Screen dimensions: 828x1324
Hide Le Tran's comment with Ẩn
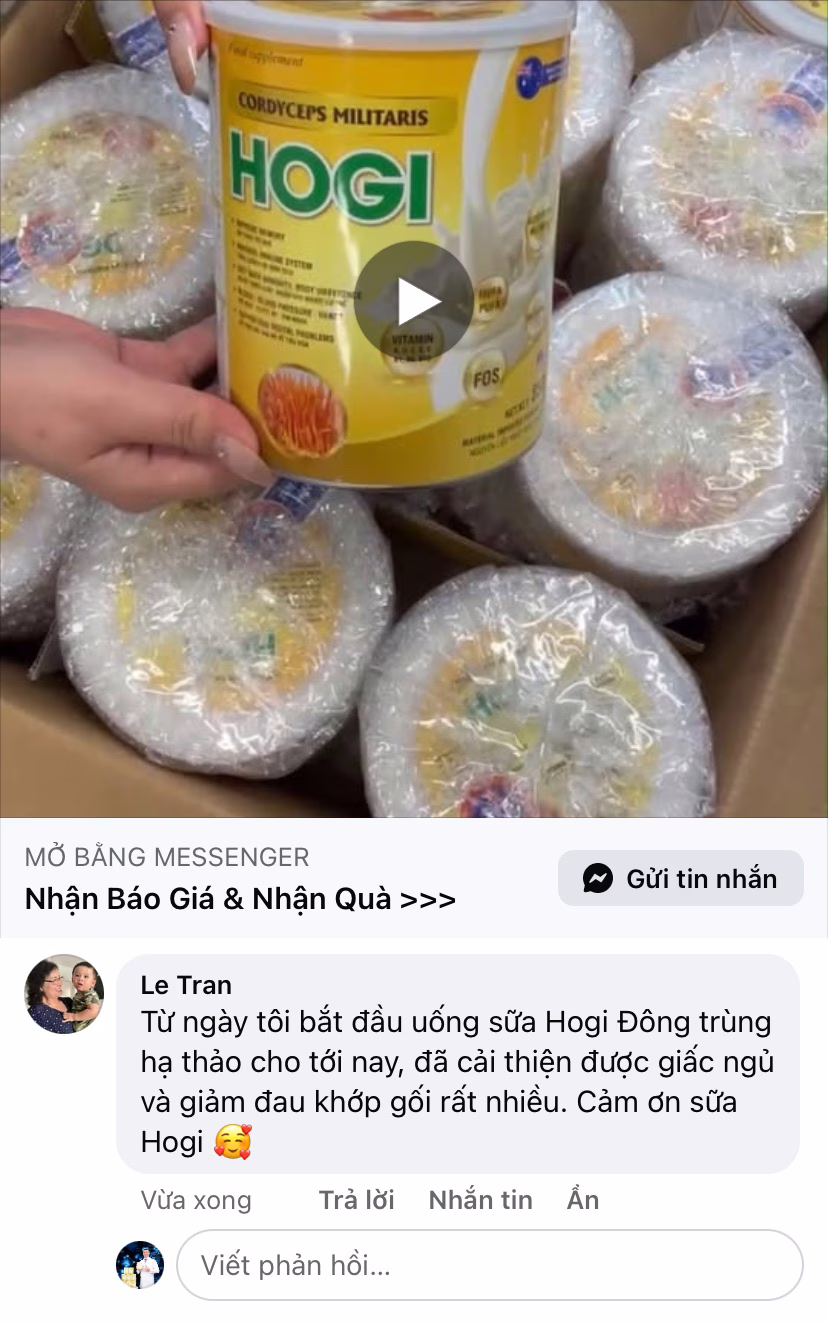(x=583, y=1200)
